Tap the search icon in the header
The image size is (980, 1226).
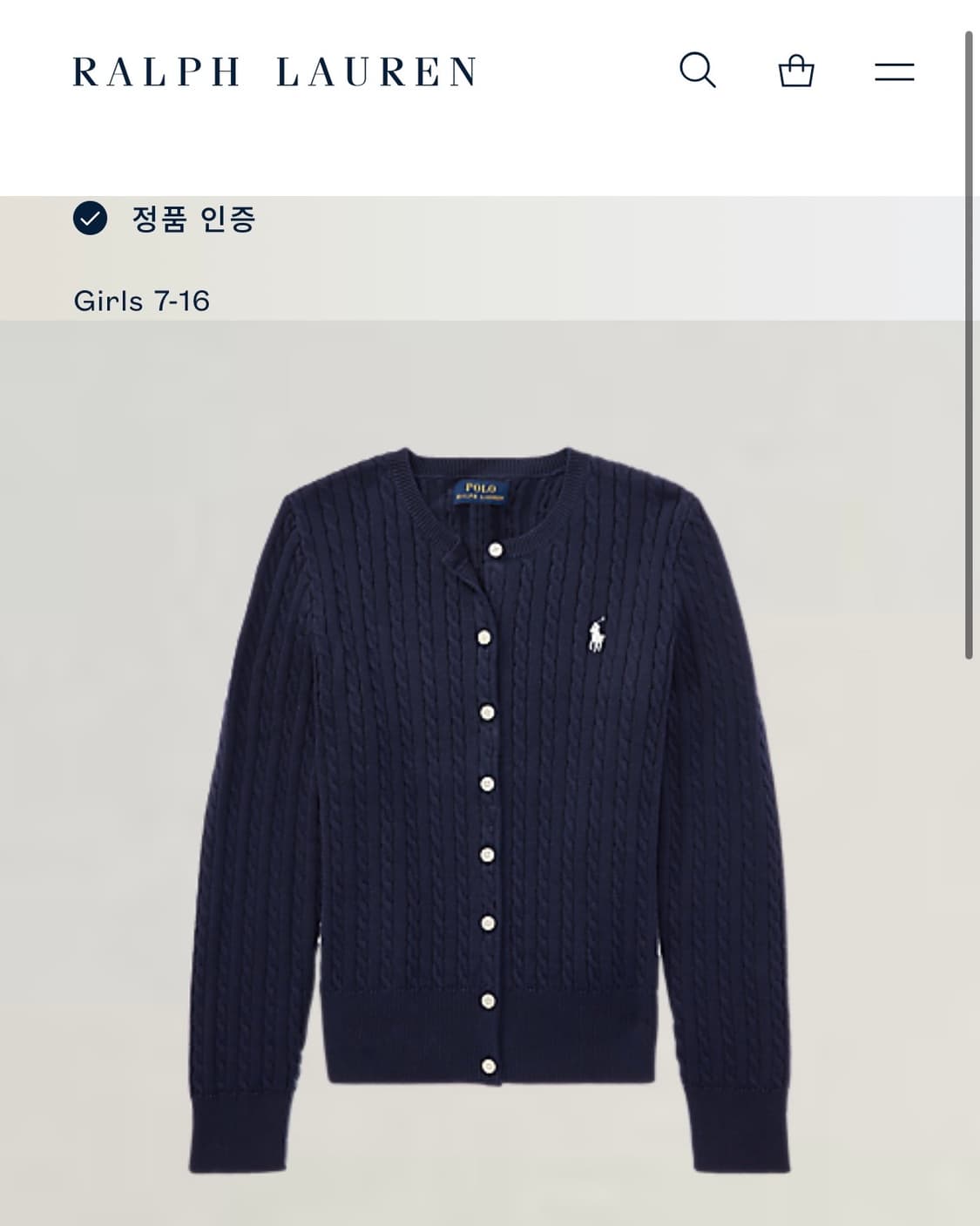coord(697,73)
